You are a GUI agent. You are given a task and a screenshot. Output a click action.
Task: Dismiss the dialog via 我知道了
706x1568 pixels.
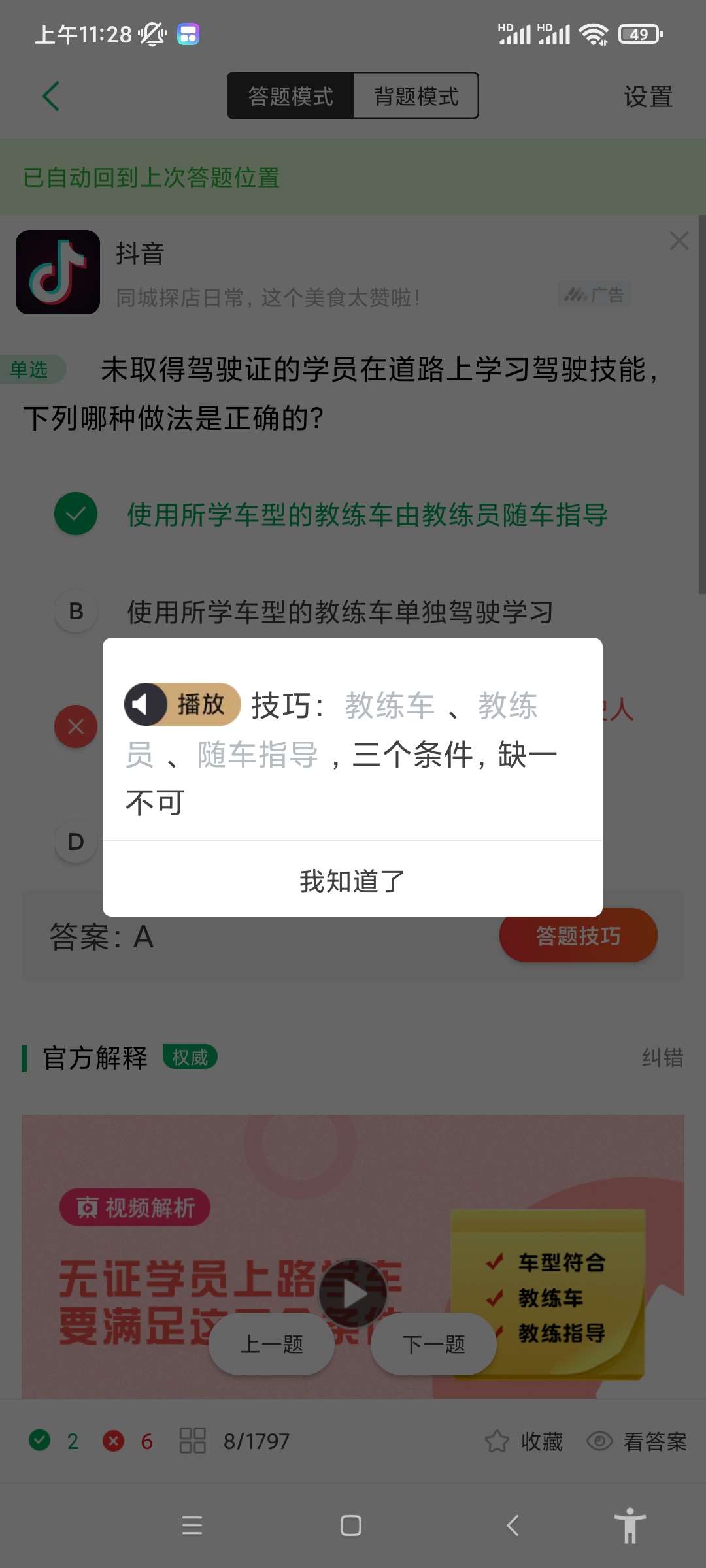pyautogui.click(x=352, y=881)
